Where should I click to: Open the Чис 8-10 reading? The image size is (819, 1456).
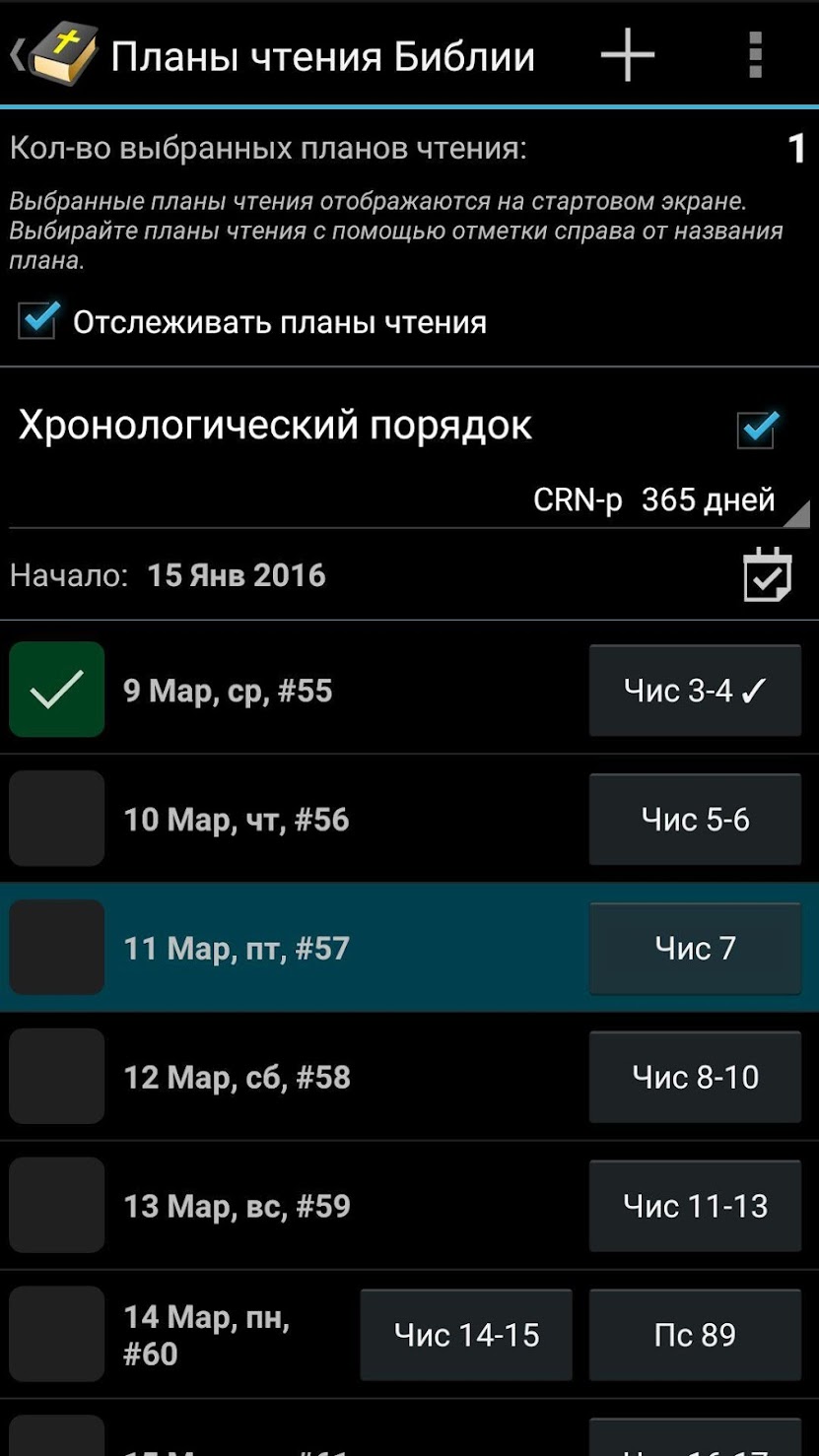[695, 1078]
